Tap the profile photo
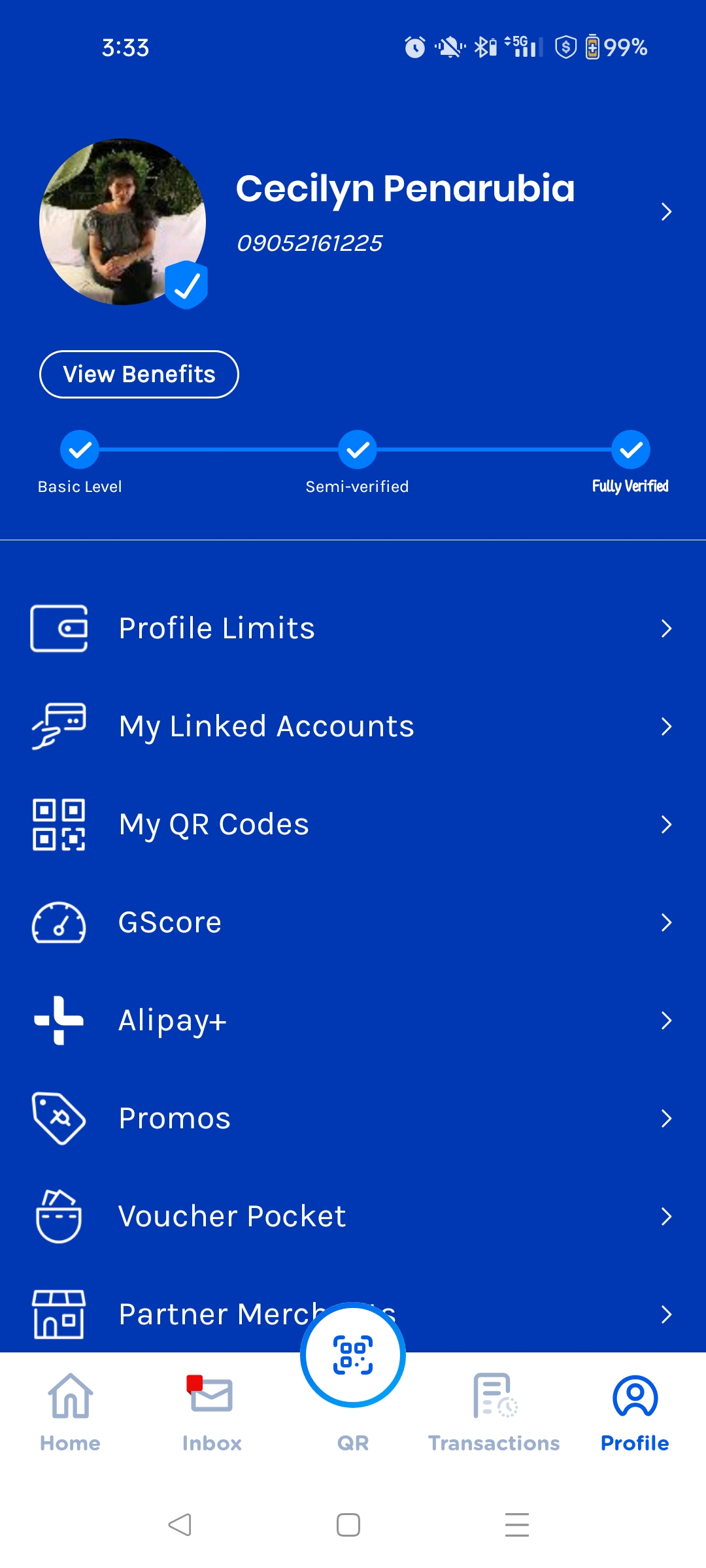The image size is (706, 1568). pos(123,222)
